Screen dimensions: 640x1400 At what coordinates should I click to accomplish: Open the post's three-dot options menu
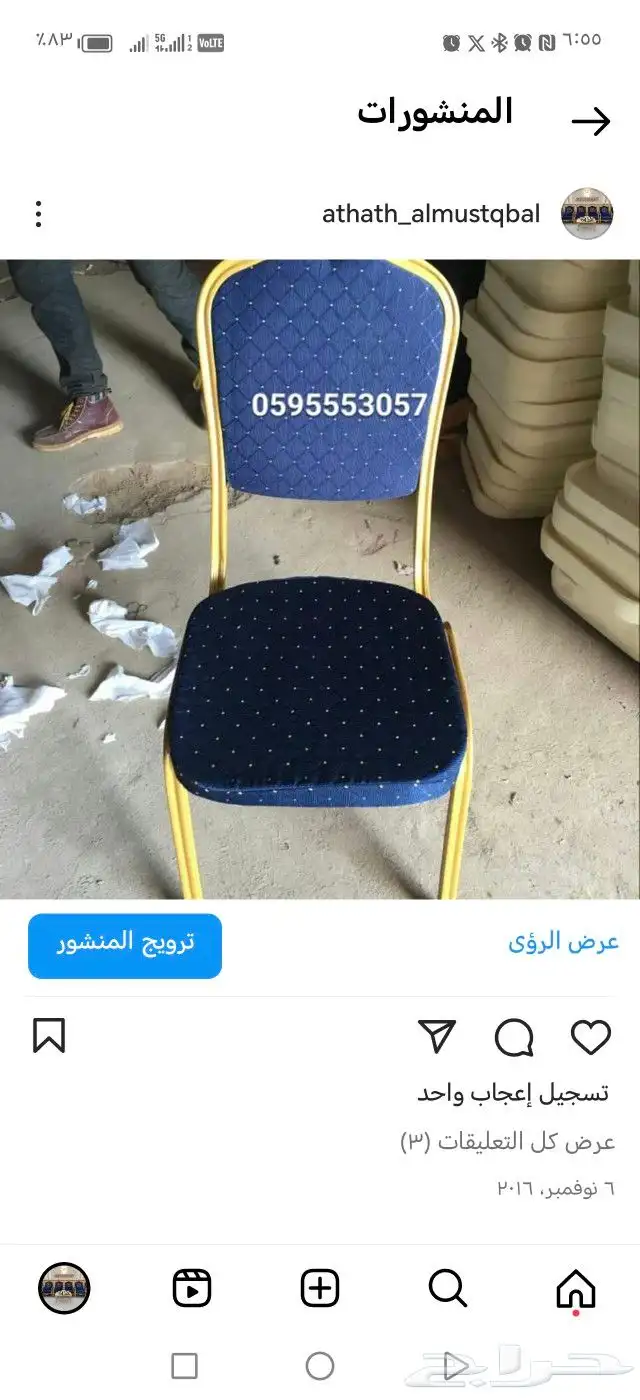tap(38, 214)
